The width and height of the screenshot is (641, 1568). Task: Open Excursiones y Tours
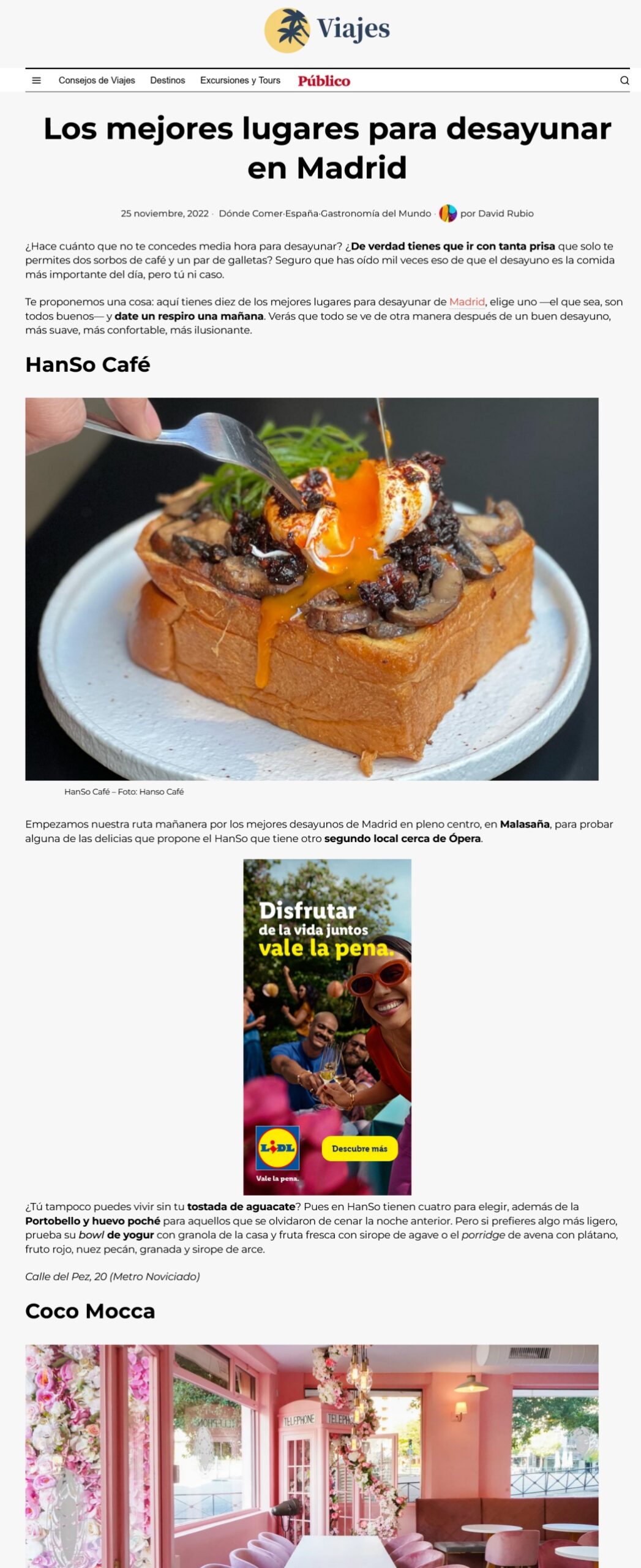[240, 80]
